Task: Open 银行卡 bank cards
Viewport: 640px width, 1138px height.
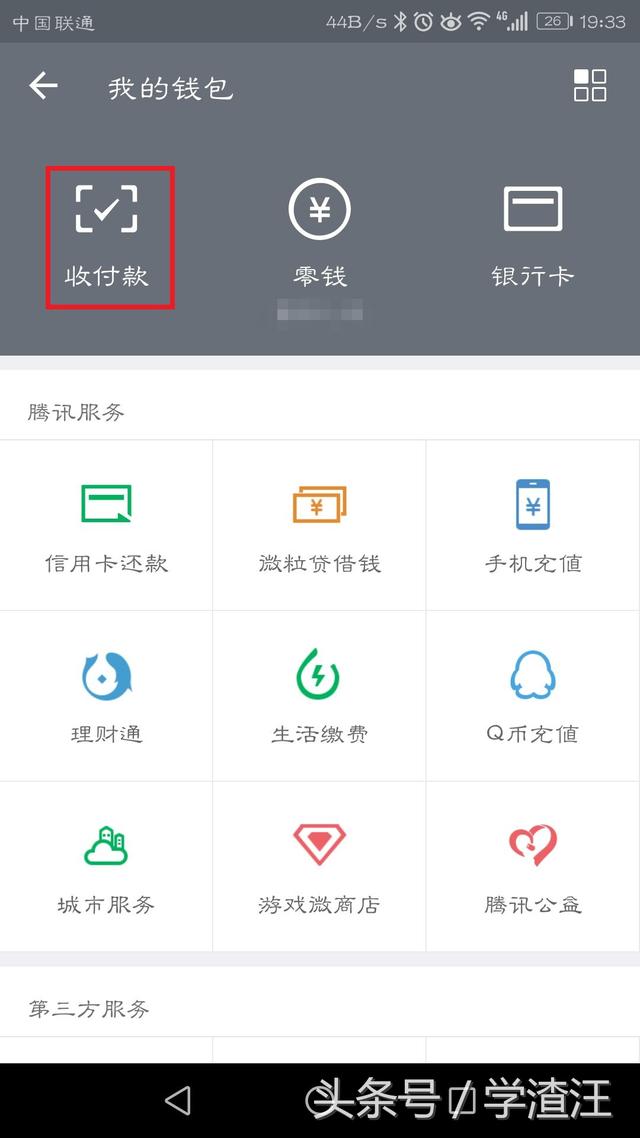Action: [x=532, y=236]
